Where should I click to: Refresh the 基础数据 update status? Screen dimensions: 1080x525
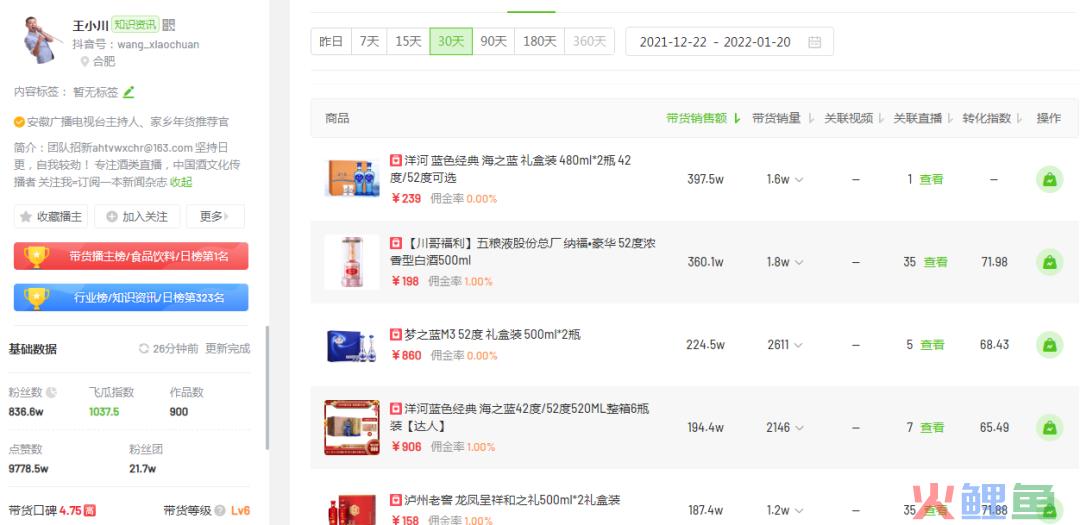(x=145, y=349)
